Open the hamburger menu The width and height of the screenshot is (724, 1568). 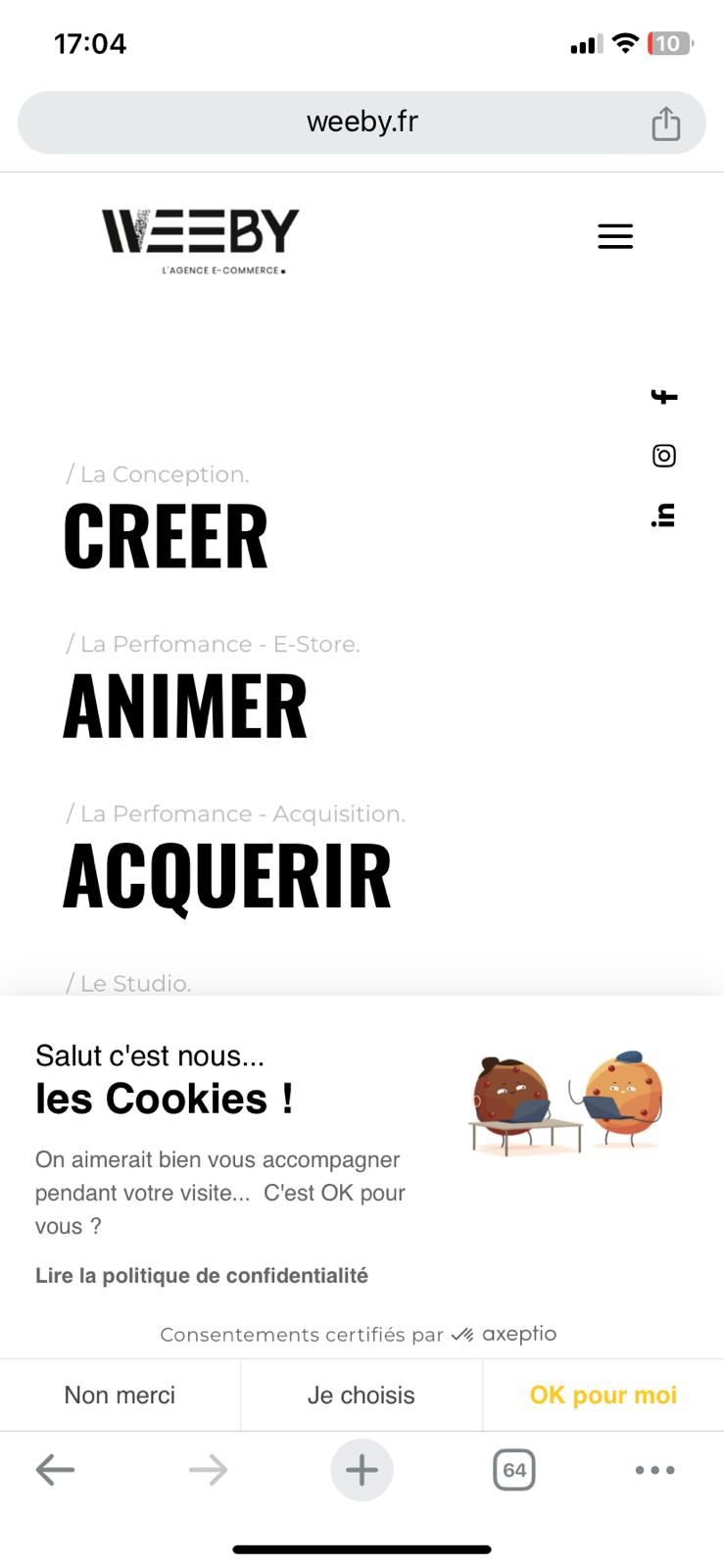(x=615, y=236)
